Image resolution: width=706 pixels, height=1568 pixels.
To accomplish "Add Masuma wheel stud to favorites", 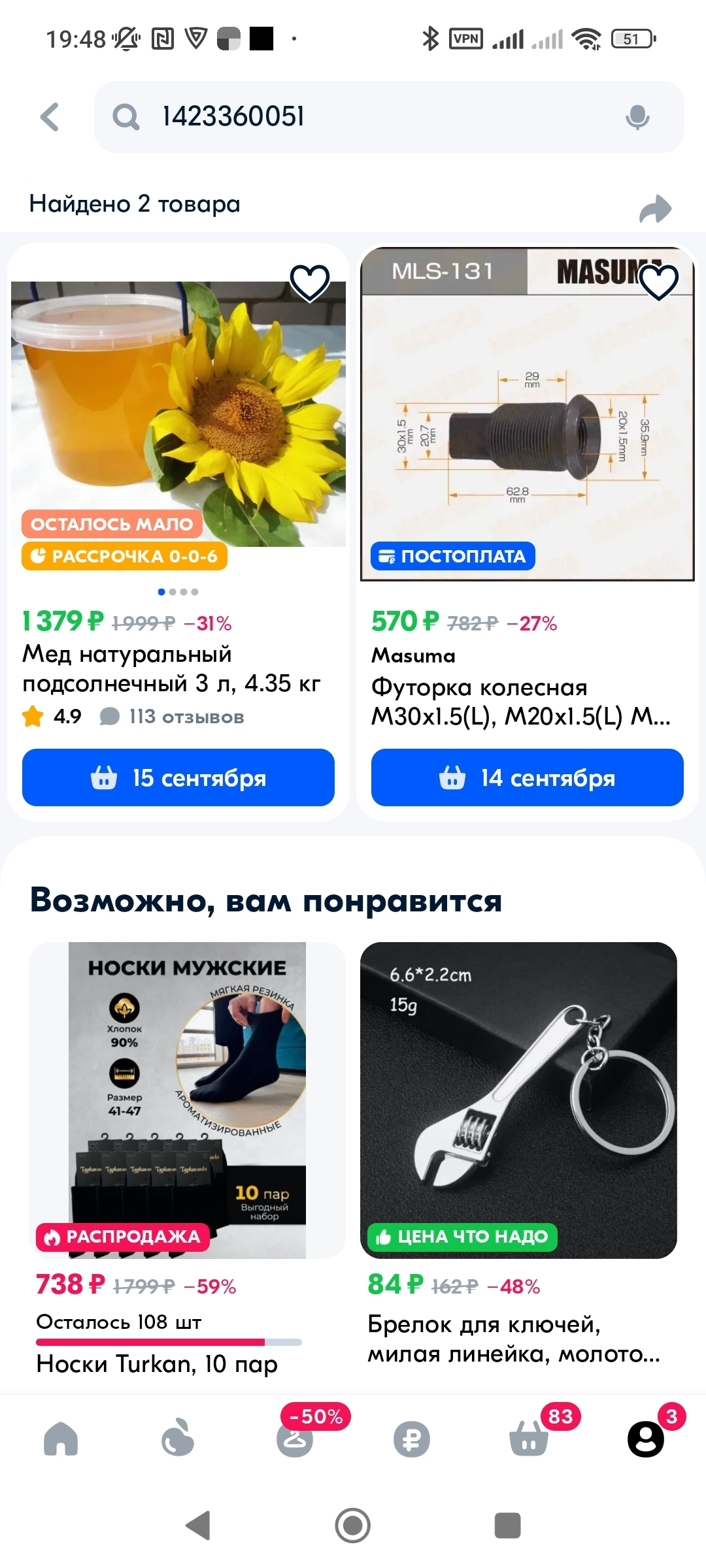I will 658,282.
